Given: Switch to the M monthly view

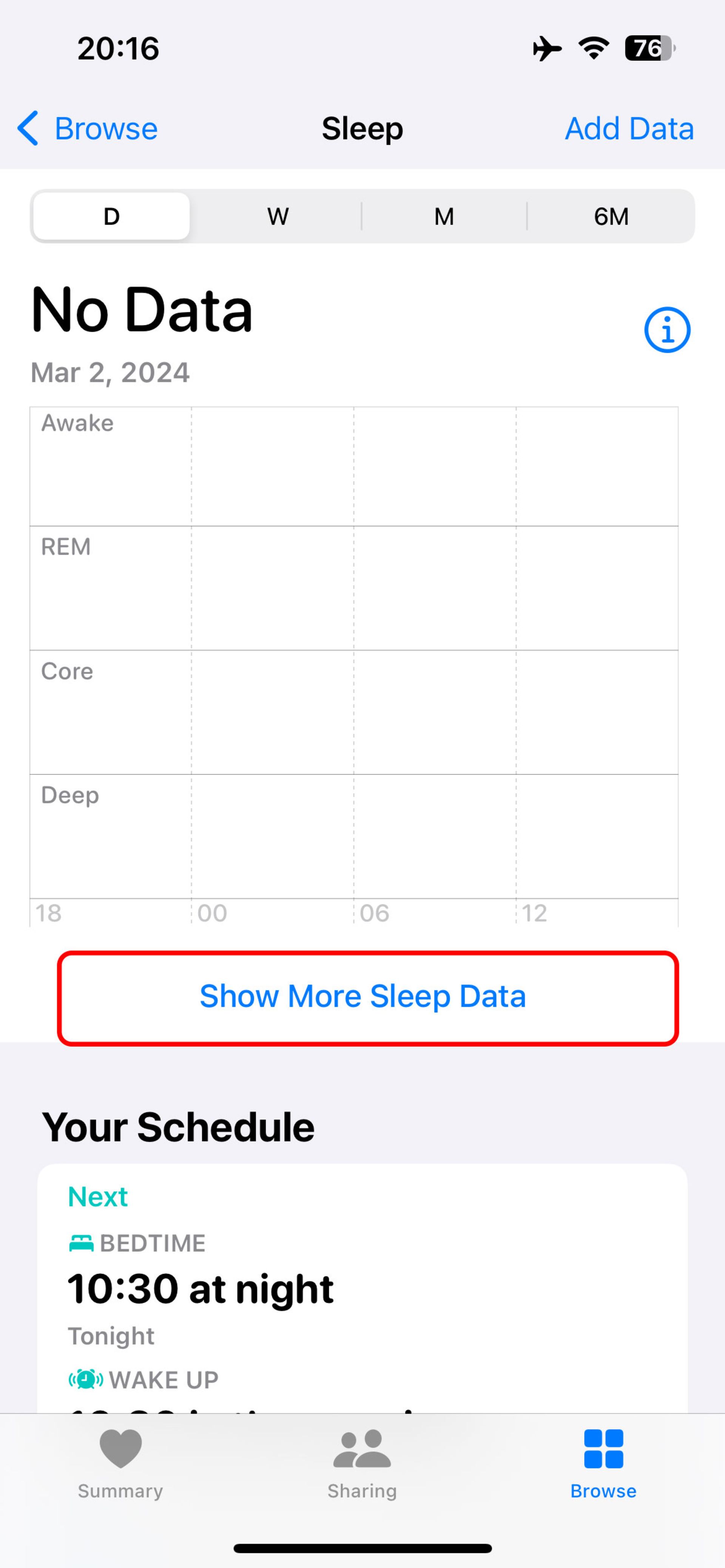Looking at the screenshot, I should point(444,217).
